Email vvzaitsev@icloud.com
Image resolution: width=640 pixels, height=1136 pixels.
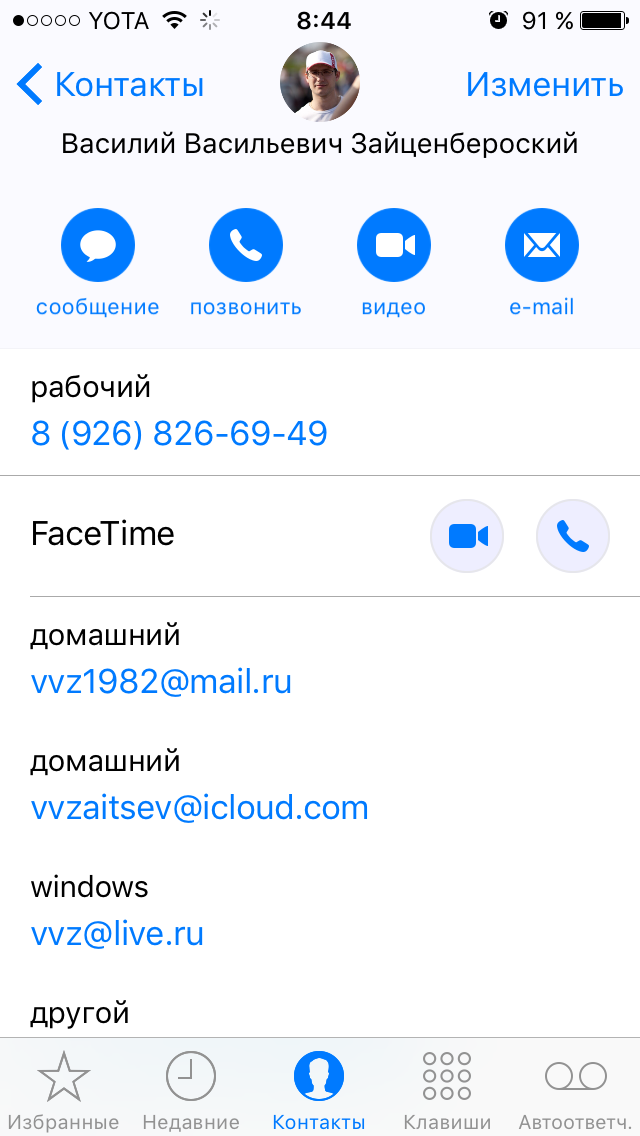point(200,807)
